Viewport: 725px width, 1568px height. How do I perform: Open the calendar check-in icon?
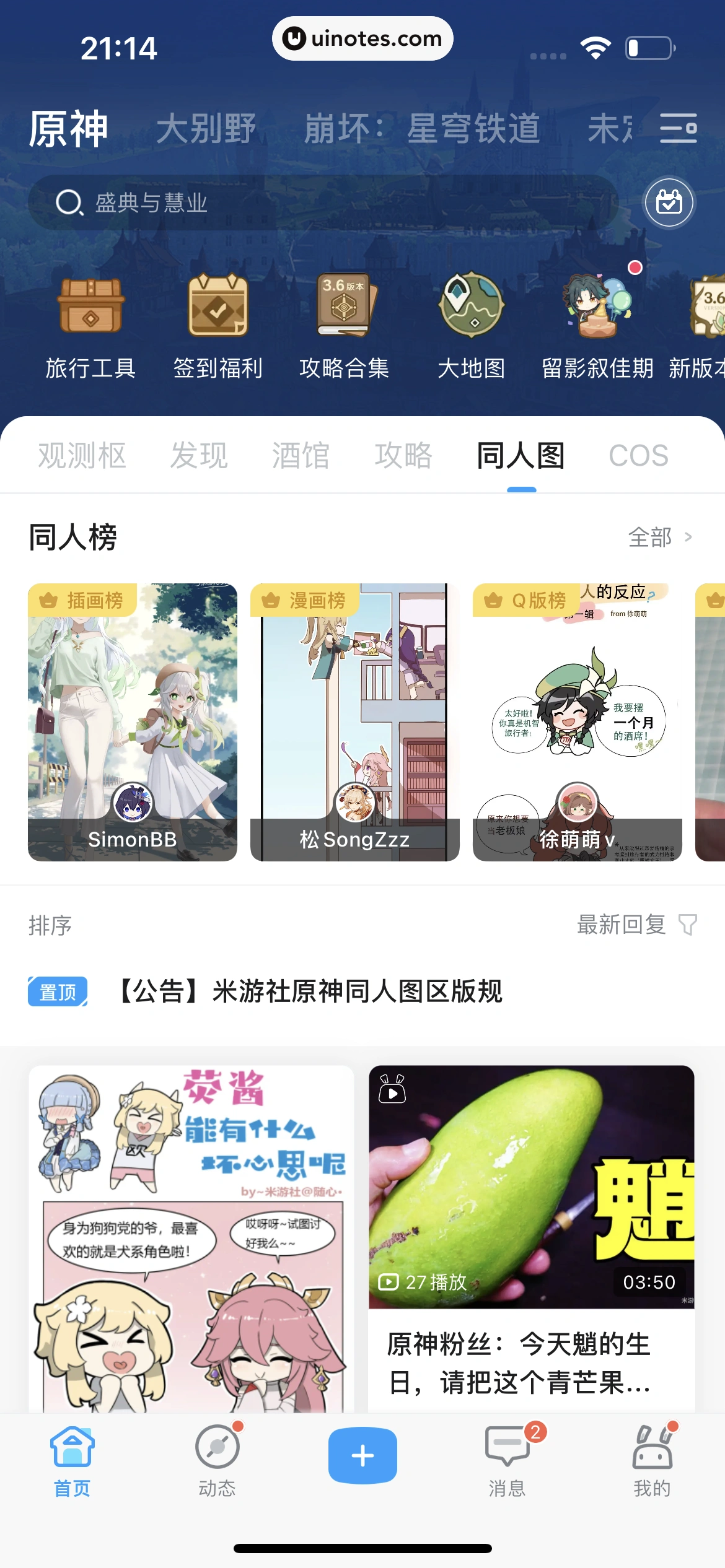point(669,203)
